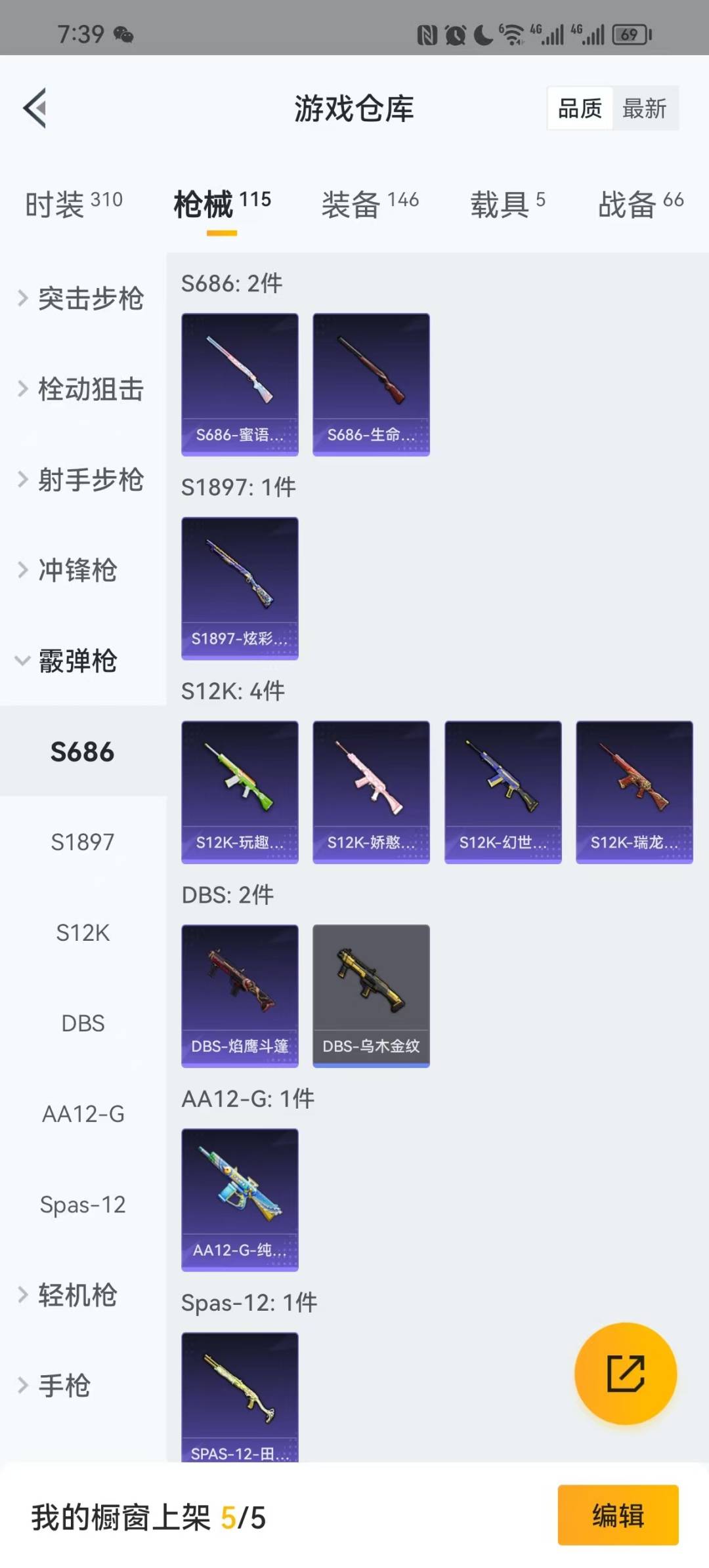The width and height of the screenshot is (709, 1568).
Task: Sort items by 最新
Action: (x=644, y=108)
